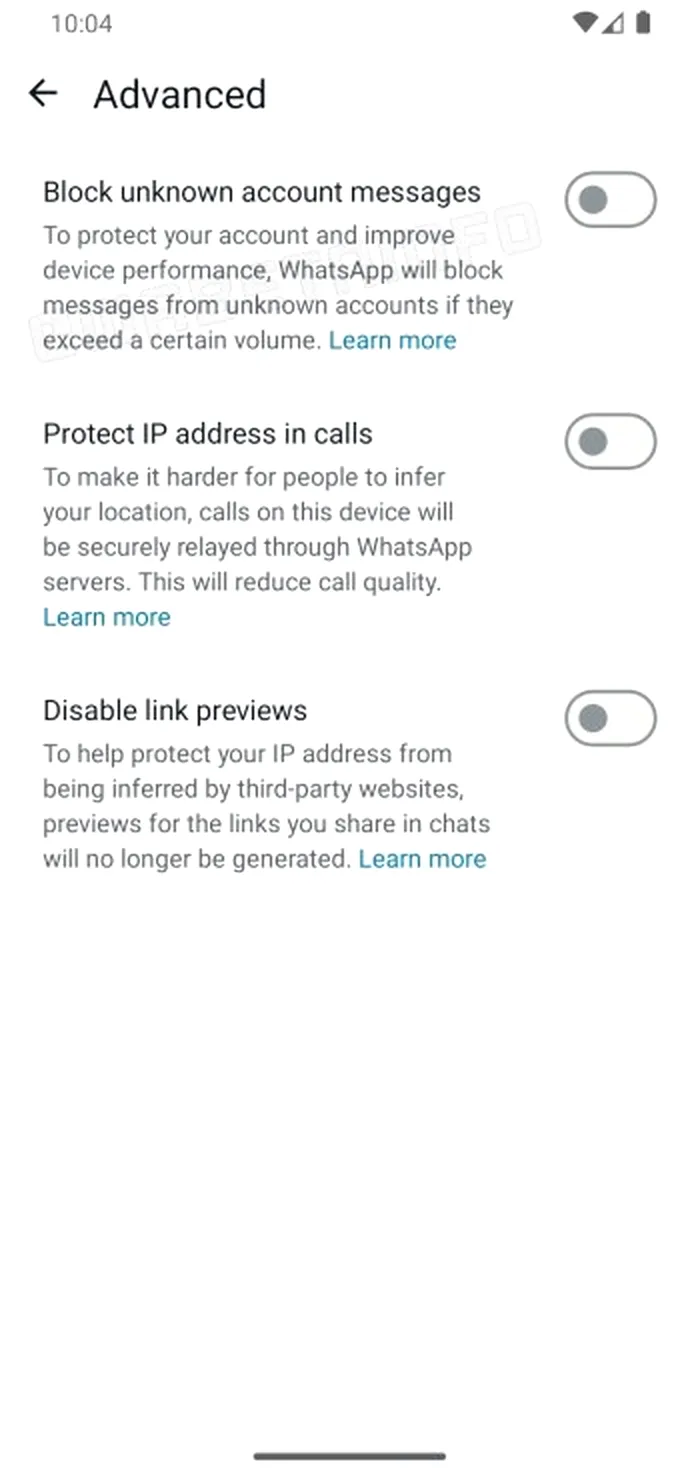Tap Learn more under Protect IP address

pyautogui.click(x=106, y=617)
